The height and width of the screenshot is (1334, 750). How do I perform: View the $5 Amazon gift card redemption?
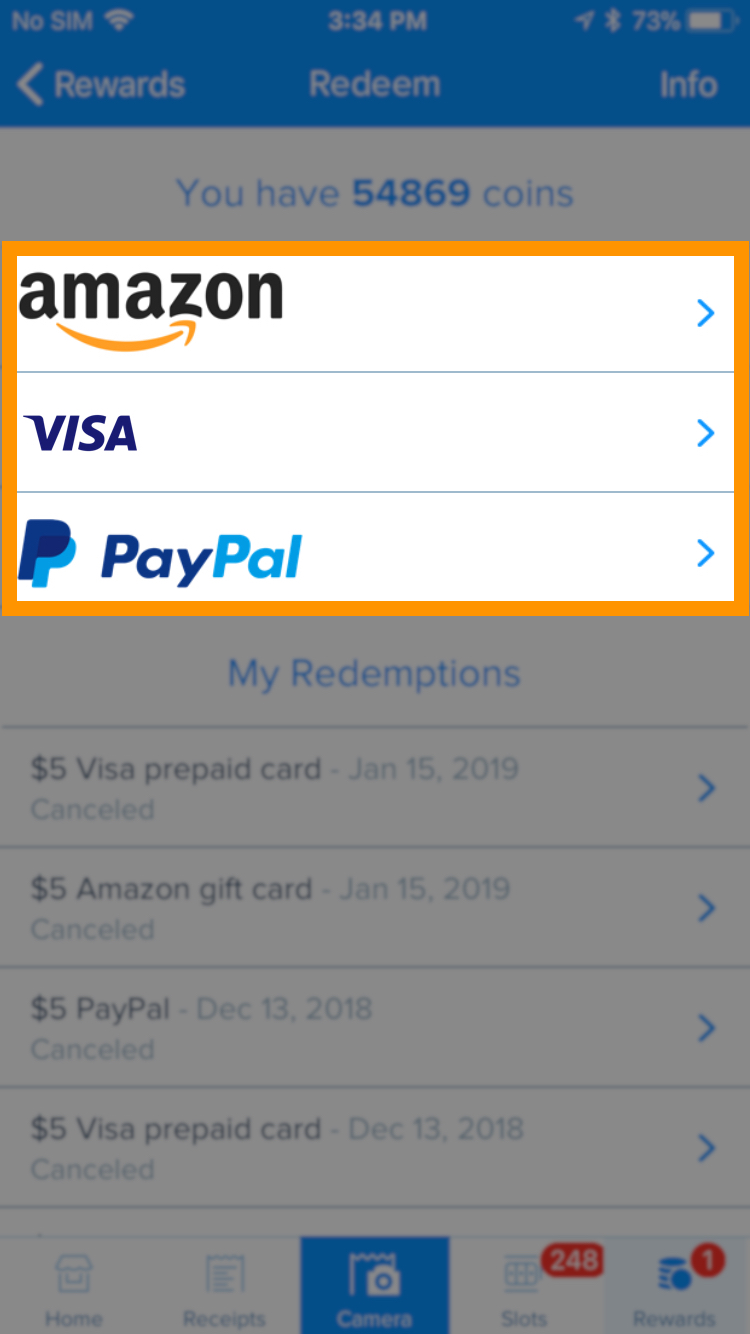pyautogui.click(x=375, y=908)
